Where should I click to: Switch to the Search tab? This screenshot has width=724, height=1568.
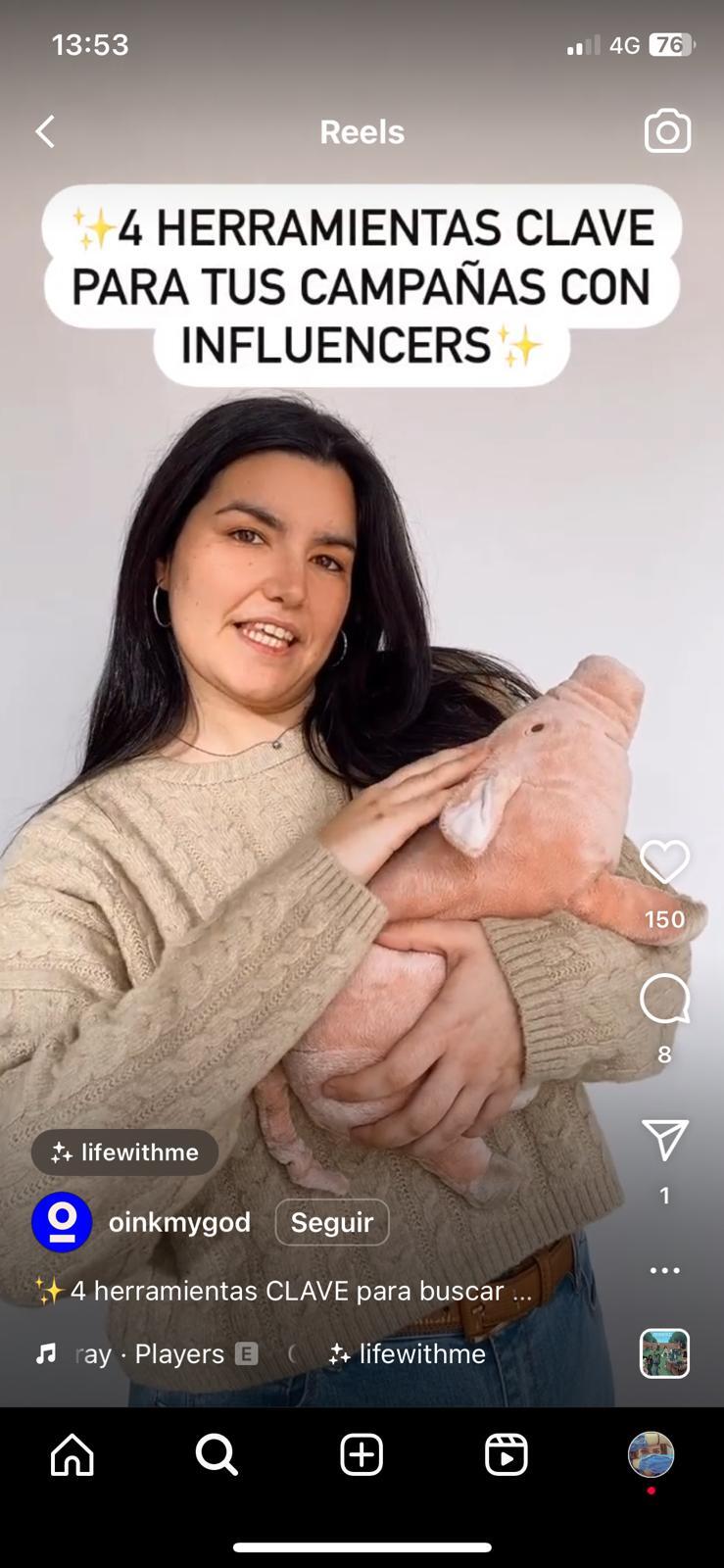pyautogui.click(x=217, y=1455)
